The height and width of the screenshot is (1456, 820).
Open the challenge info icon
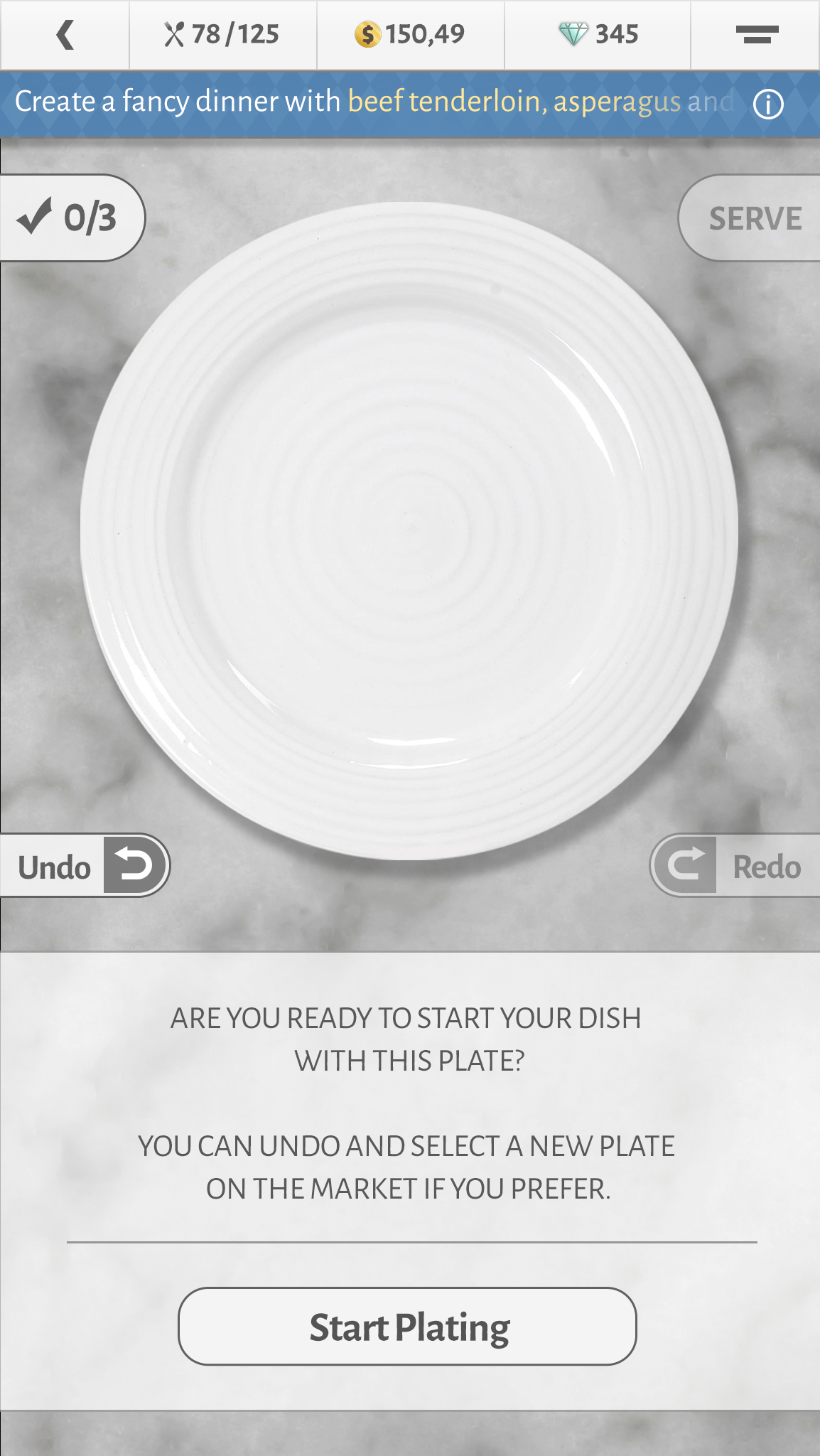coord(768,105)
